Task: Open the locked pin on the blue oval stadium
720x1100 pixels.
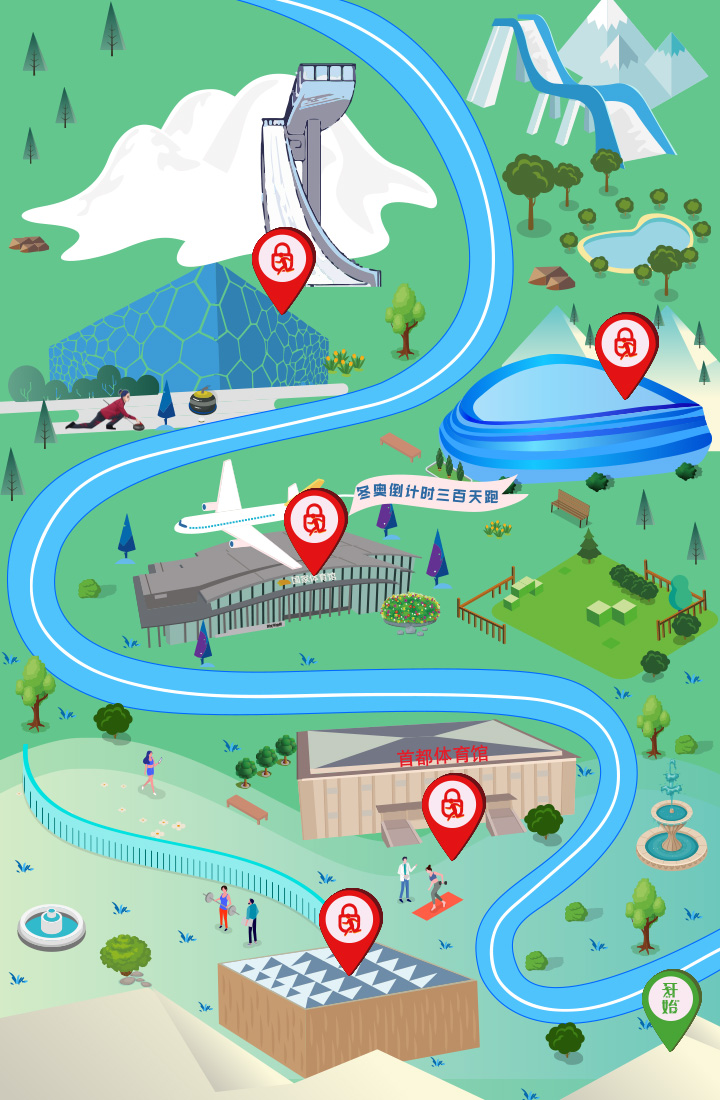Action: [626, 347]
